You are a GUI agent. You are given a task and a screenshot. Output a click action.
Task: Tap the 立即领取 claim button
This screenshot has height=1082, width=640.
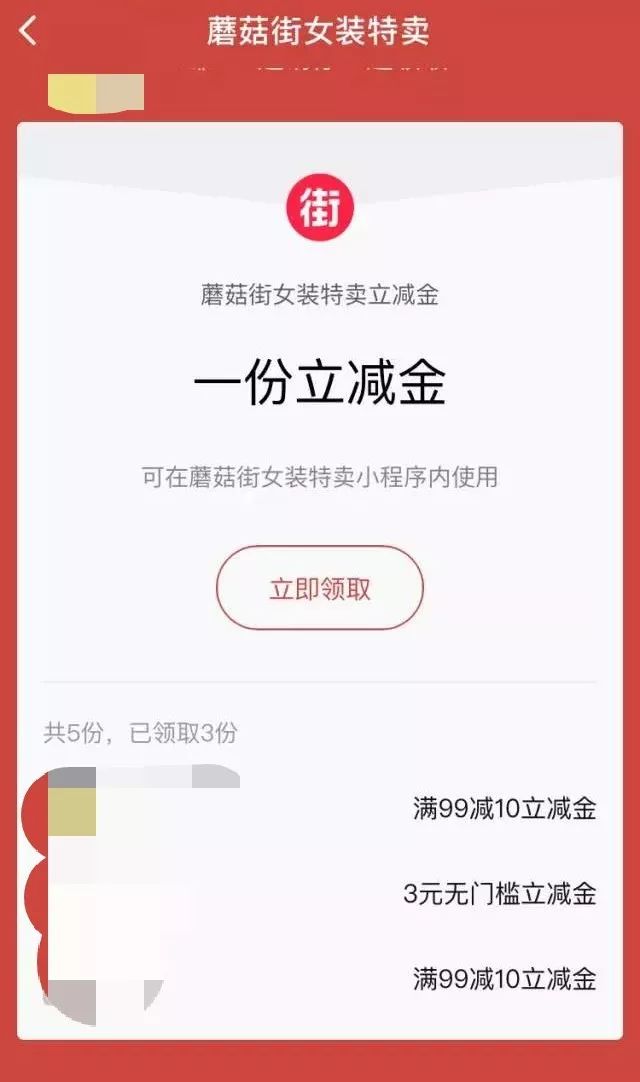[320, 588]
